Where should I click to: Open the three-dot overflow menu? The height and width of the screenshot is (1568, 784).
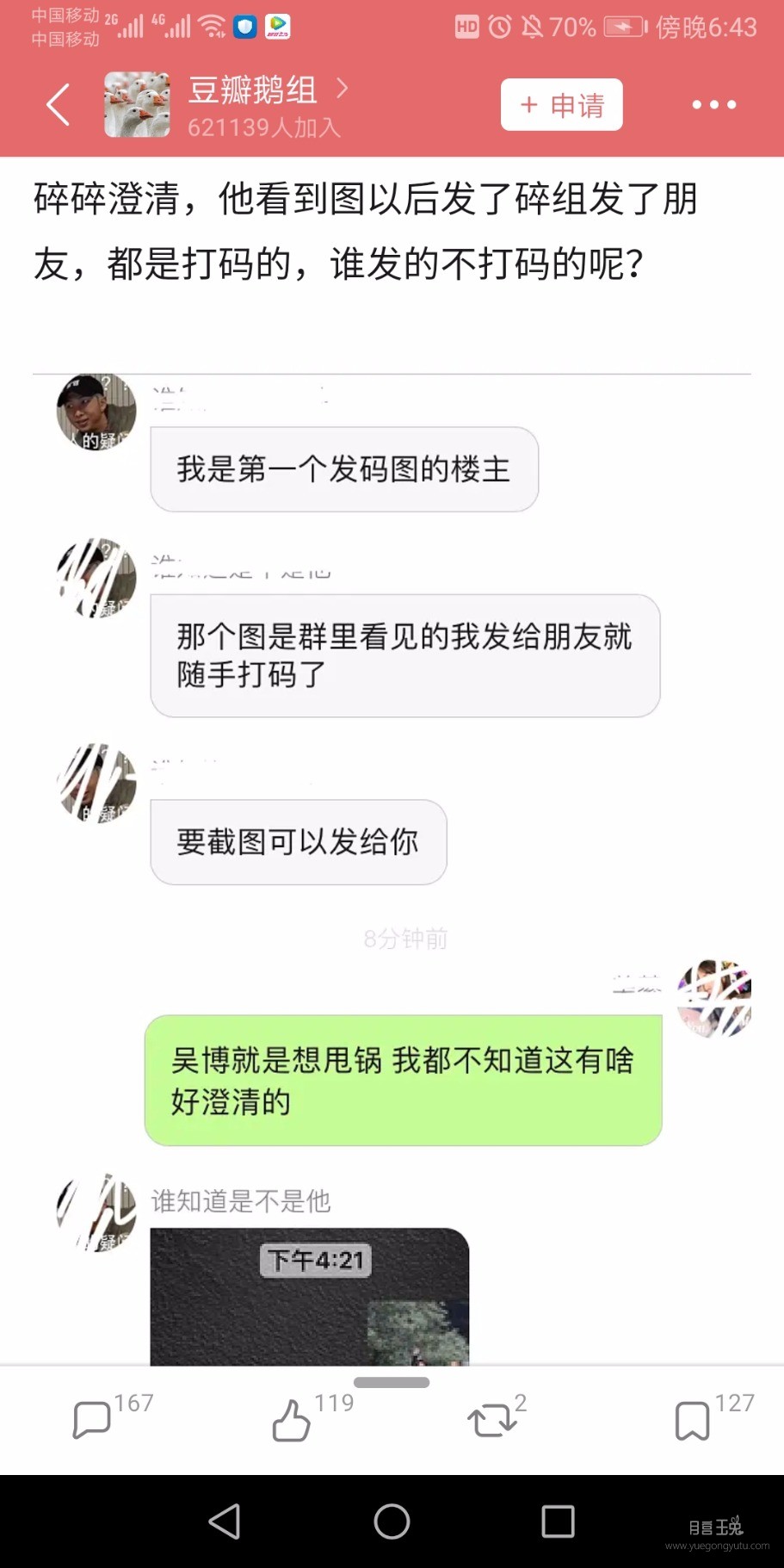pyautogui.click(x=713, y=104)
